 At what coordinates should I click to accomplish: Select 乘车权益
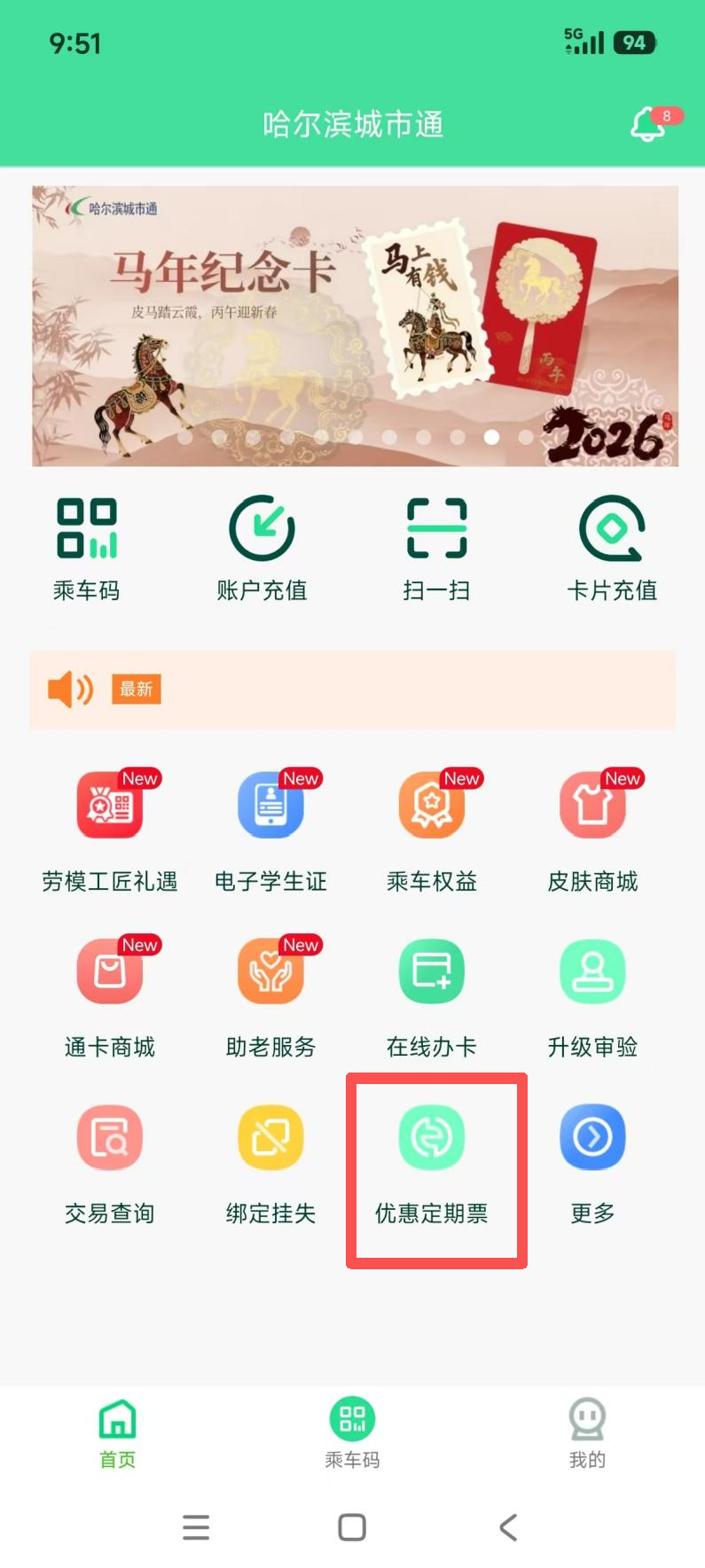[432, 831]
